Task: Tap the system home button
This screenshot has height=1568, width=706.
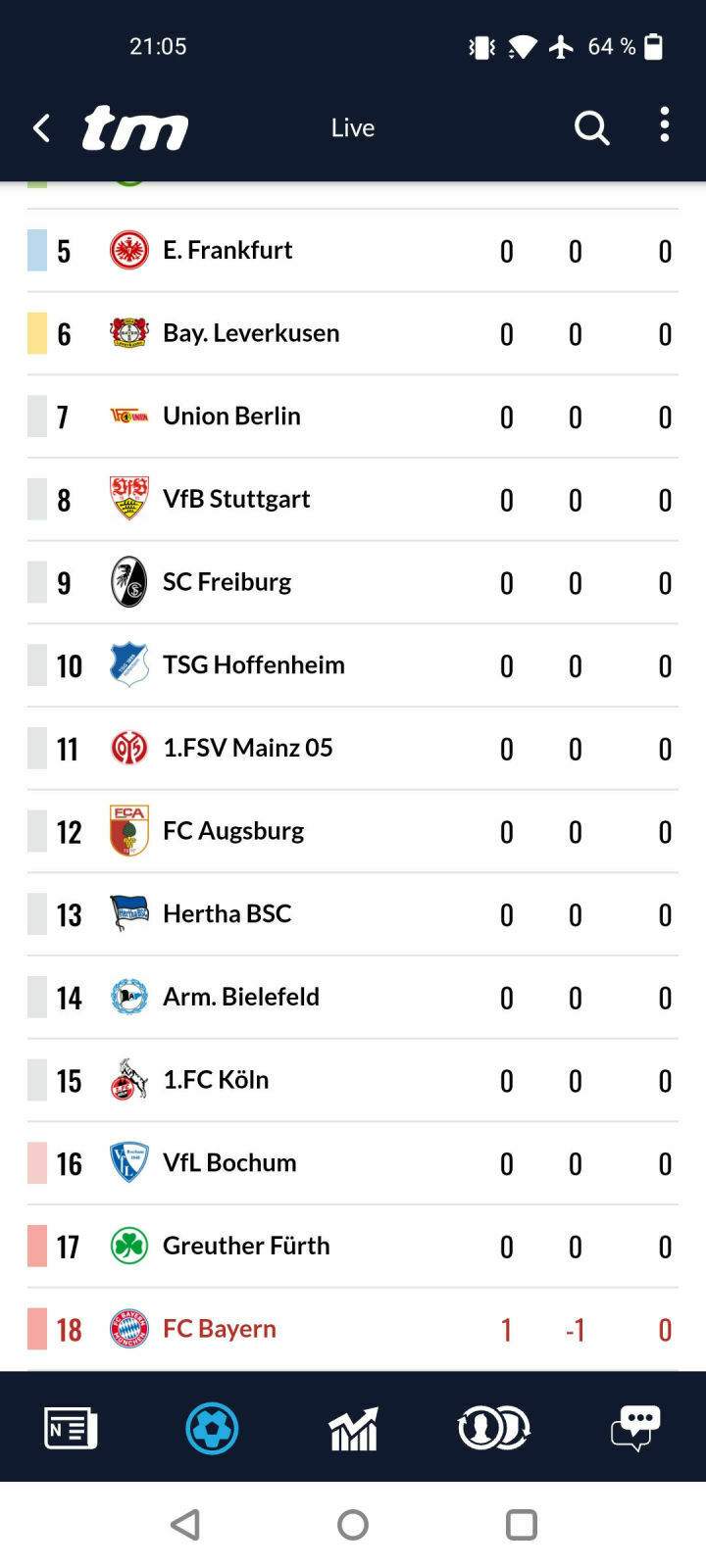Action: point(353,1524)
